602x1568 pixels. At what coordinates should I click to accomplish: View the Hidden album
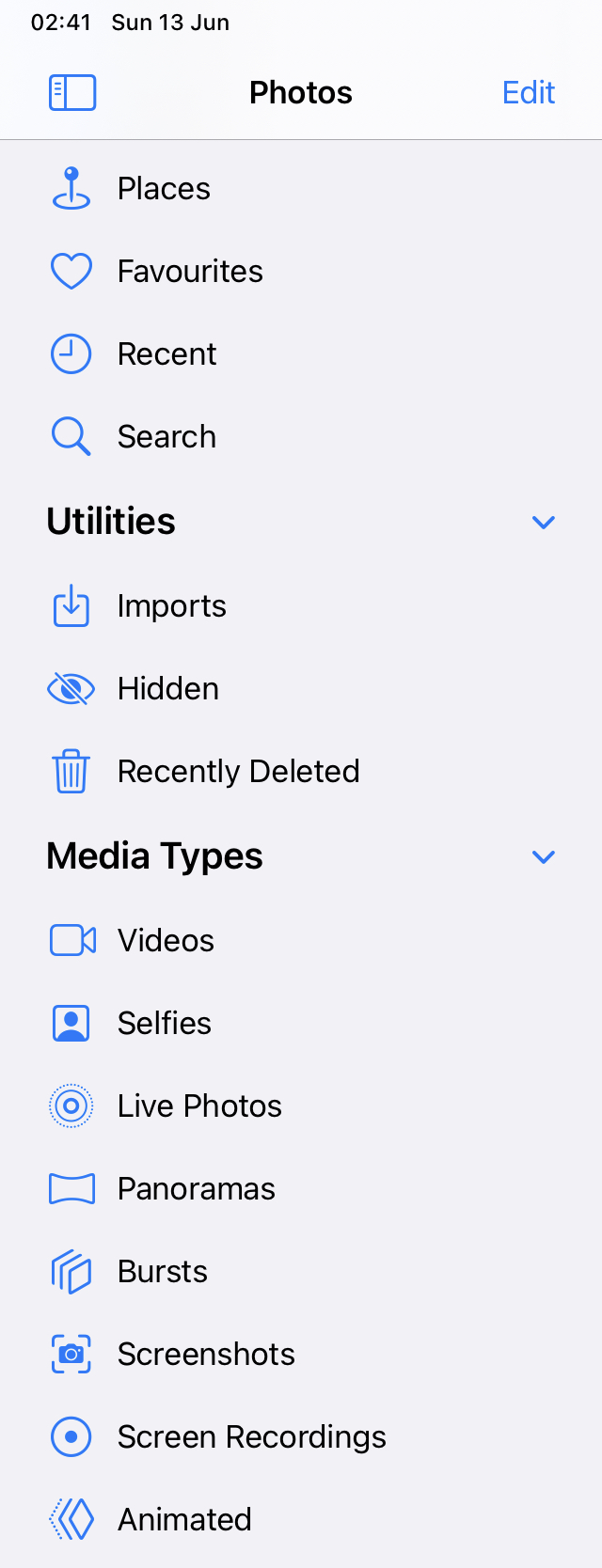tap(167, 689)
